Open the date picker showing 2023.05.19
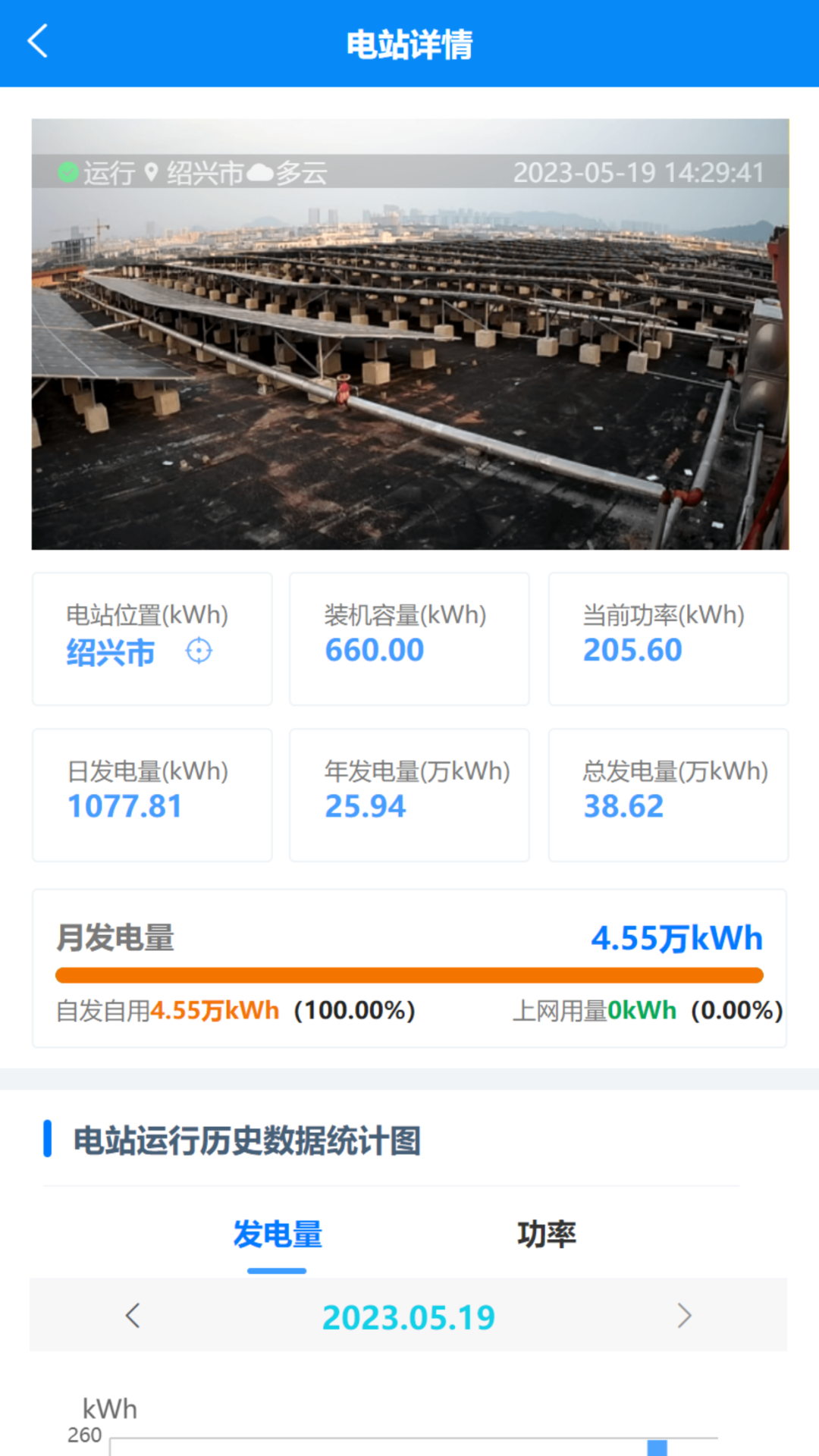This screenshot has height=1456, width=819. click(x=409, y=1317)
